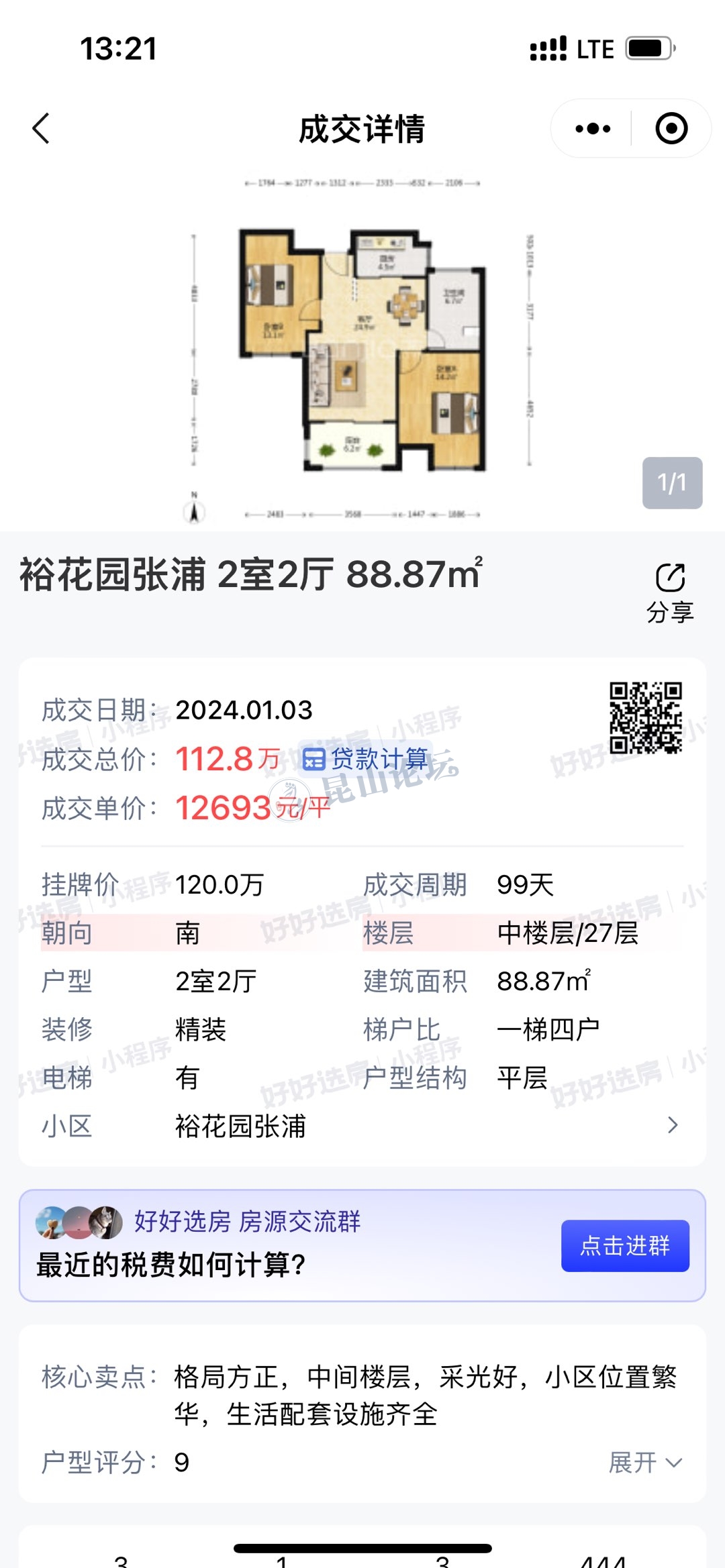Expand details with 展开
This screenshot has width=725, height=1568.
click(644, 1462)
